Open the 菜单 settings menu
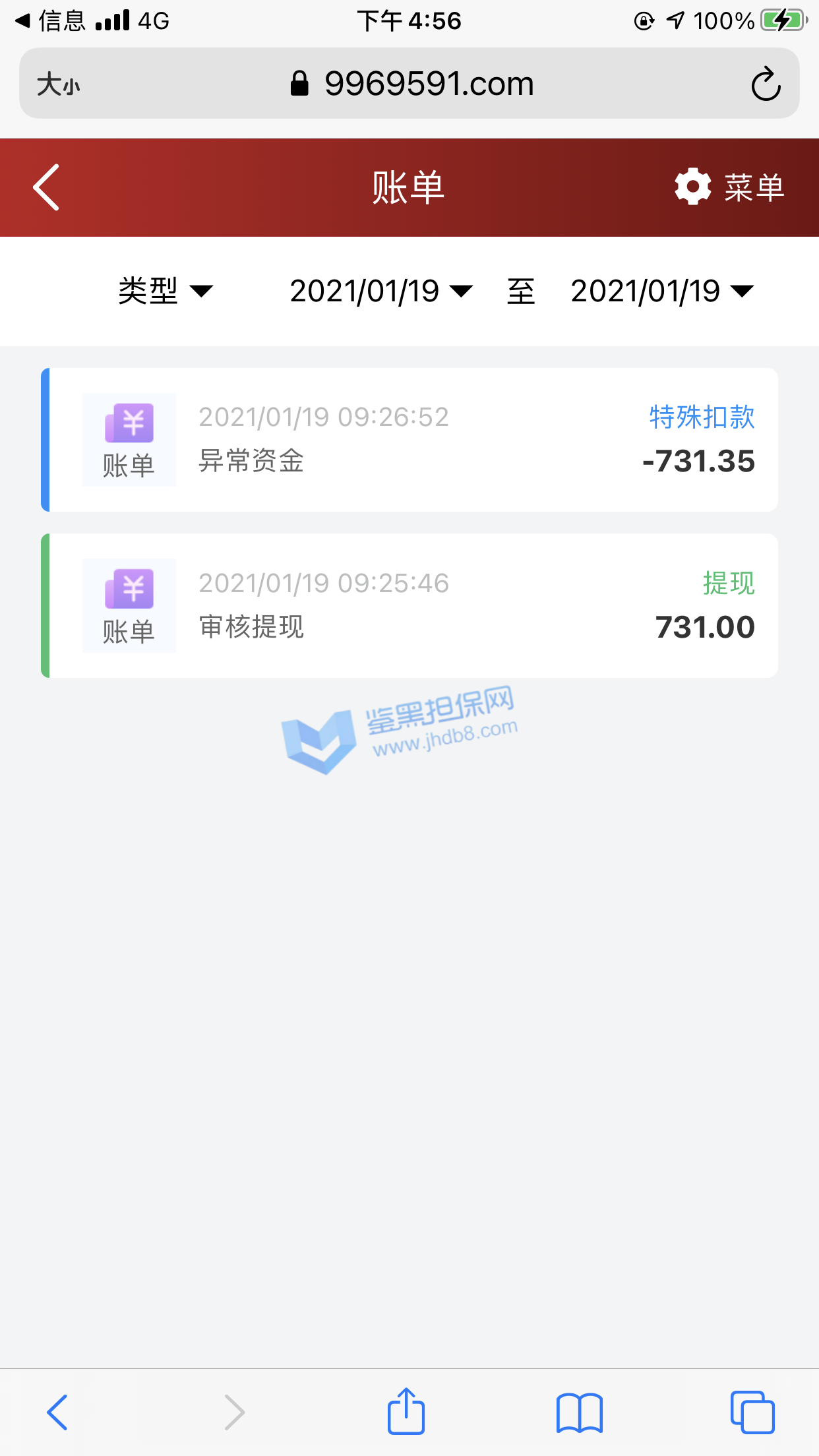Viewport: 819px width, 1456px height. [729, 187]
